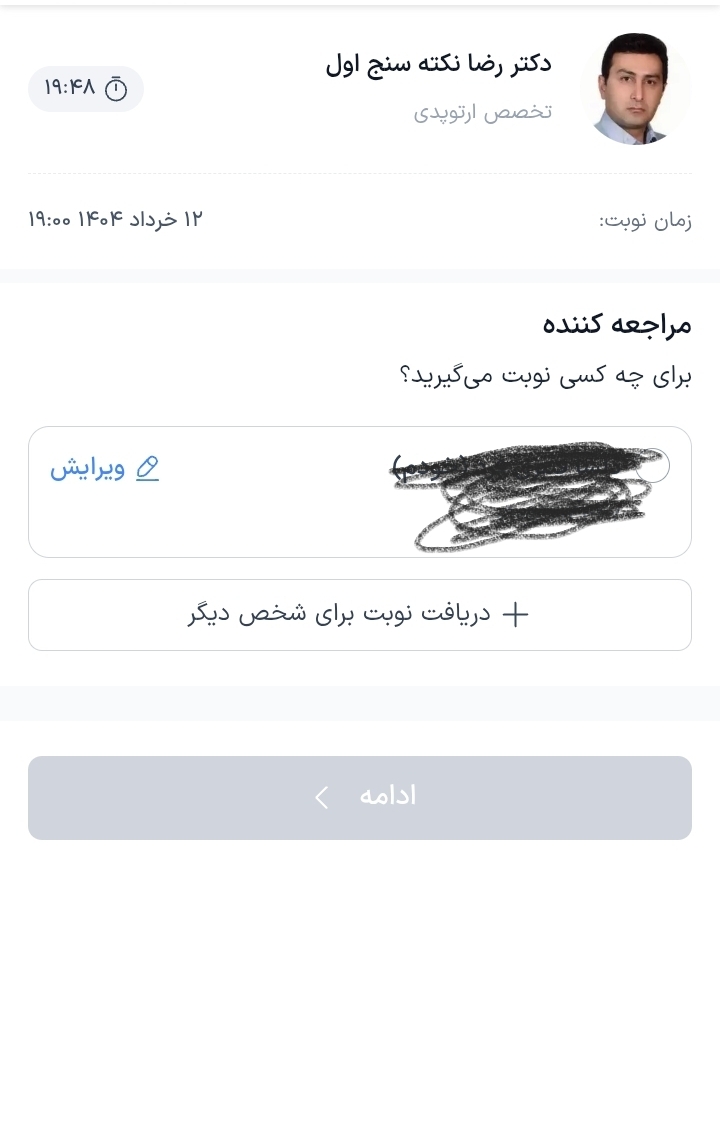Tap the ویرایش edit link
This screenshot has width=720, height=1141.
[105, 468]
